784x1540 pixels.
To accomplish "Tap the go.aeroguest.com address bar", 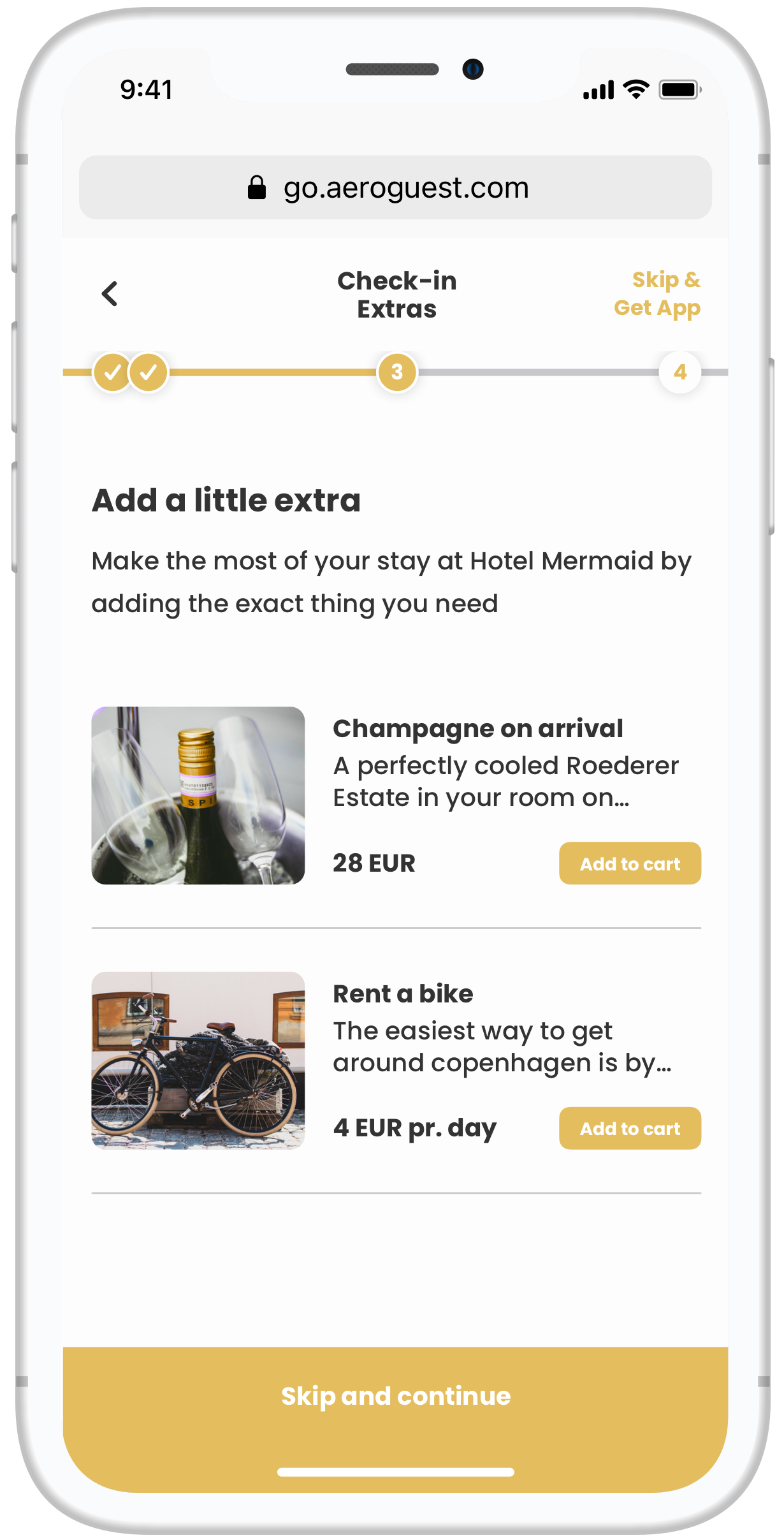I will pyautogui.click(x=395, y=187).
